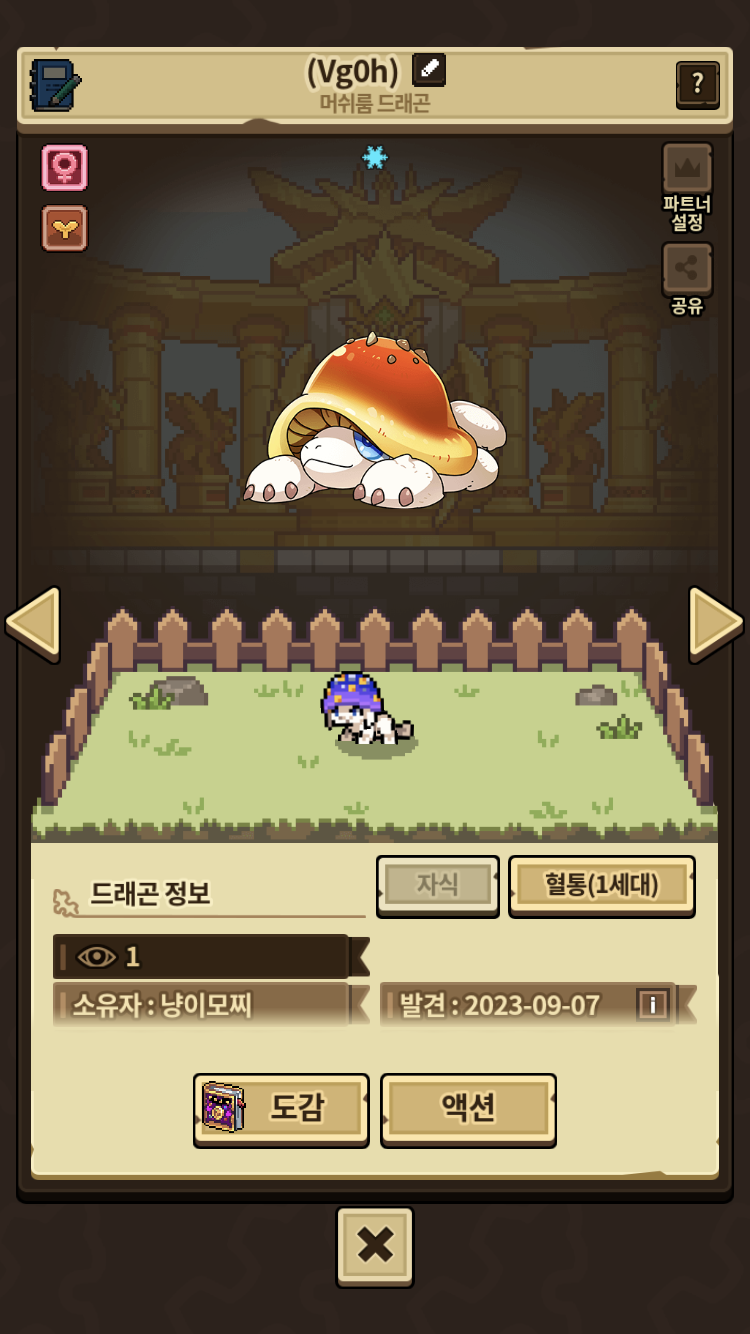Tap the personality sprout icon

pos(65,228)
